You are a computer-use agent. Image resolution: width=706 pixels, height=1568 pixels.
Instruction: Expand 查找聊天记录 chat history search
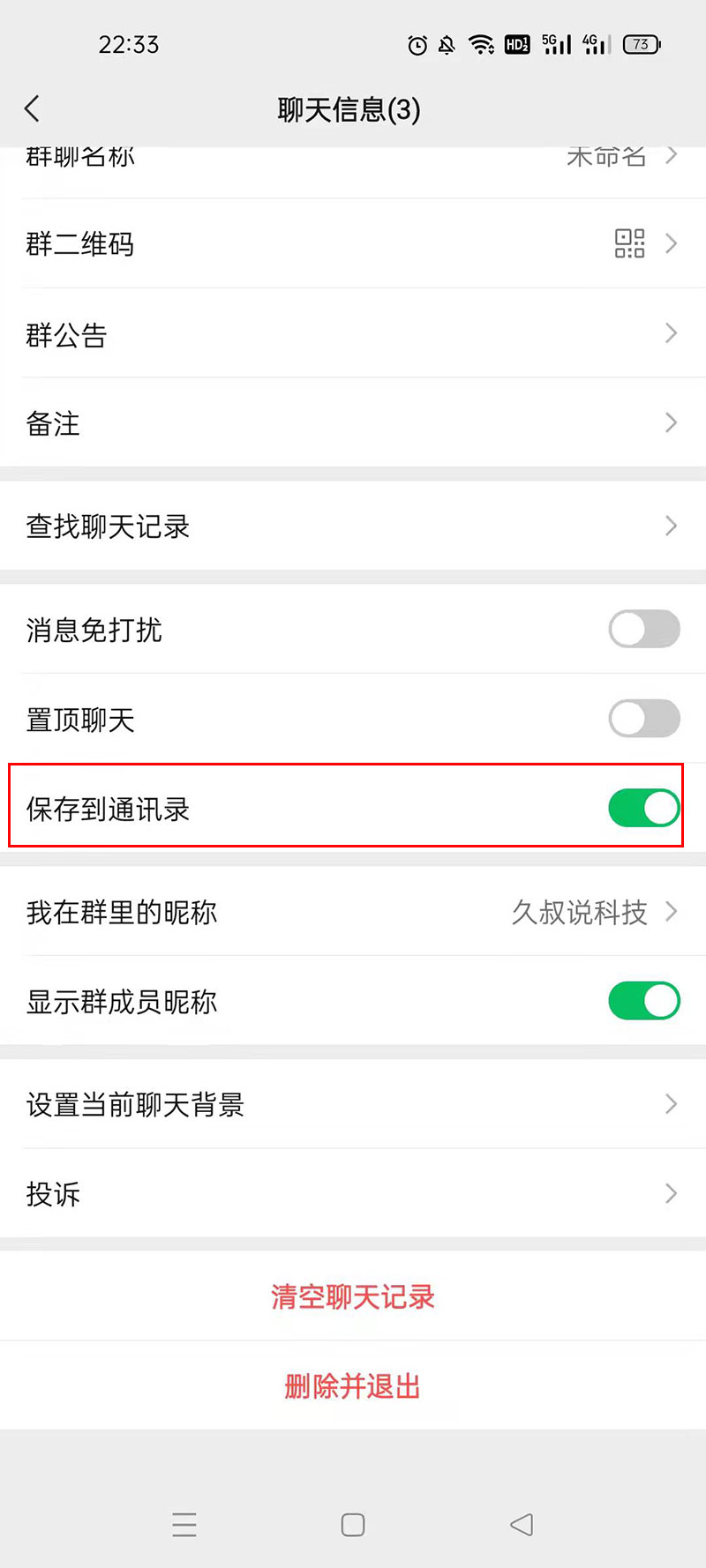click(671, 526)
